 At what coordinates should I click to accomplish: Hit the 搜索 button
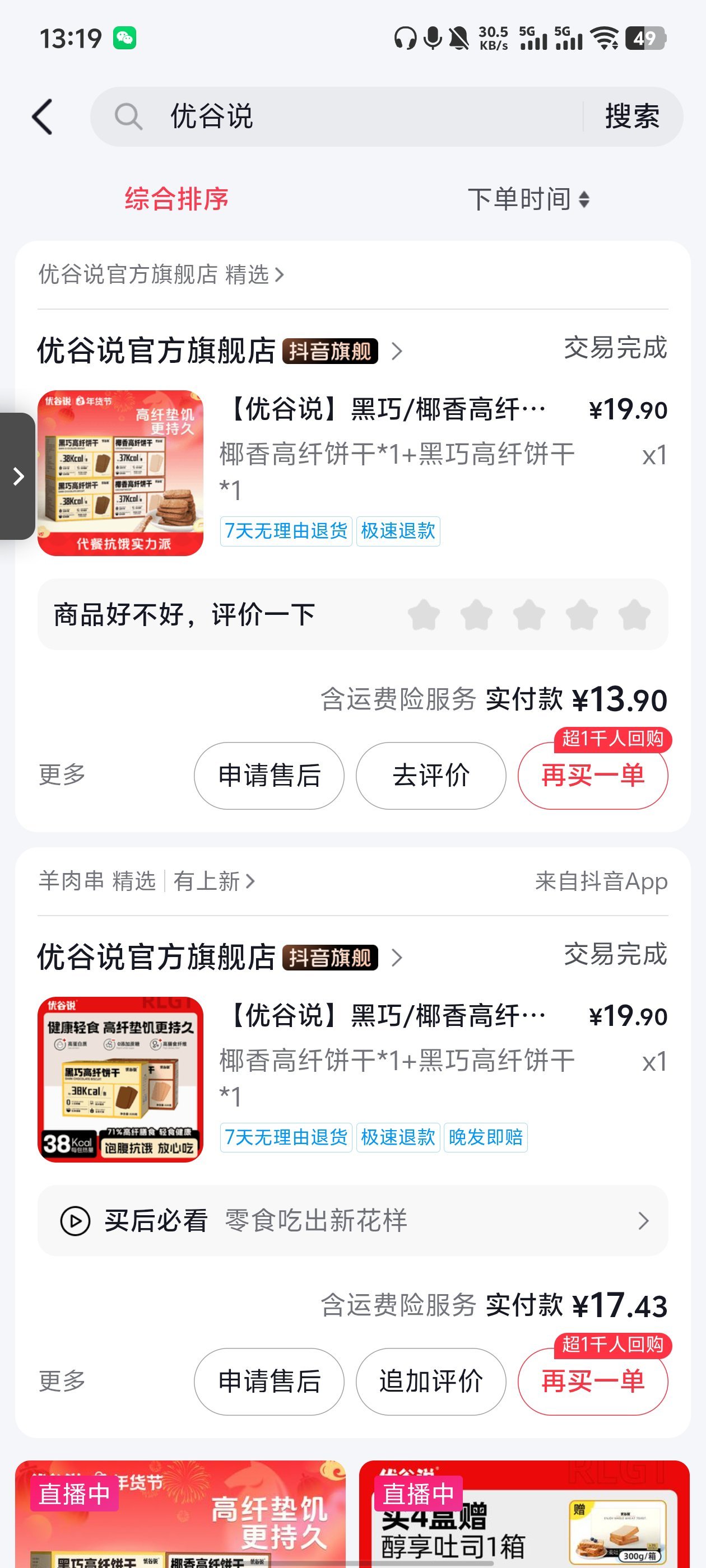click(631, 116)
